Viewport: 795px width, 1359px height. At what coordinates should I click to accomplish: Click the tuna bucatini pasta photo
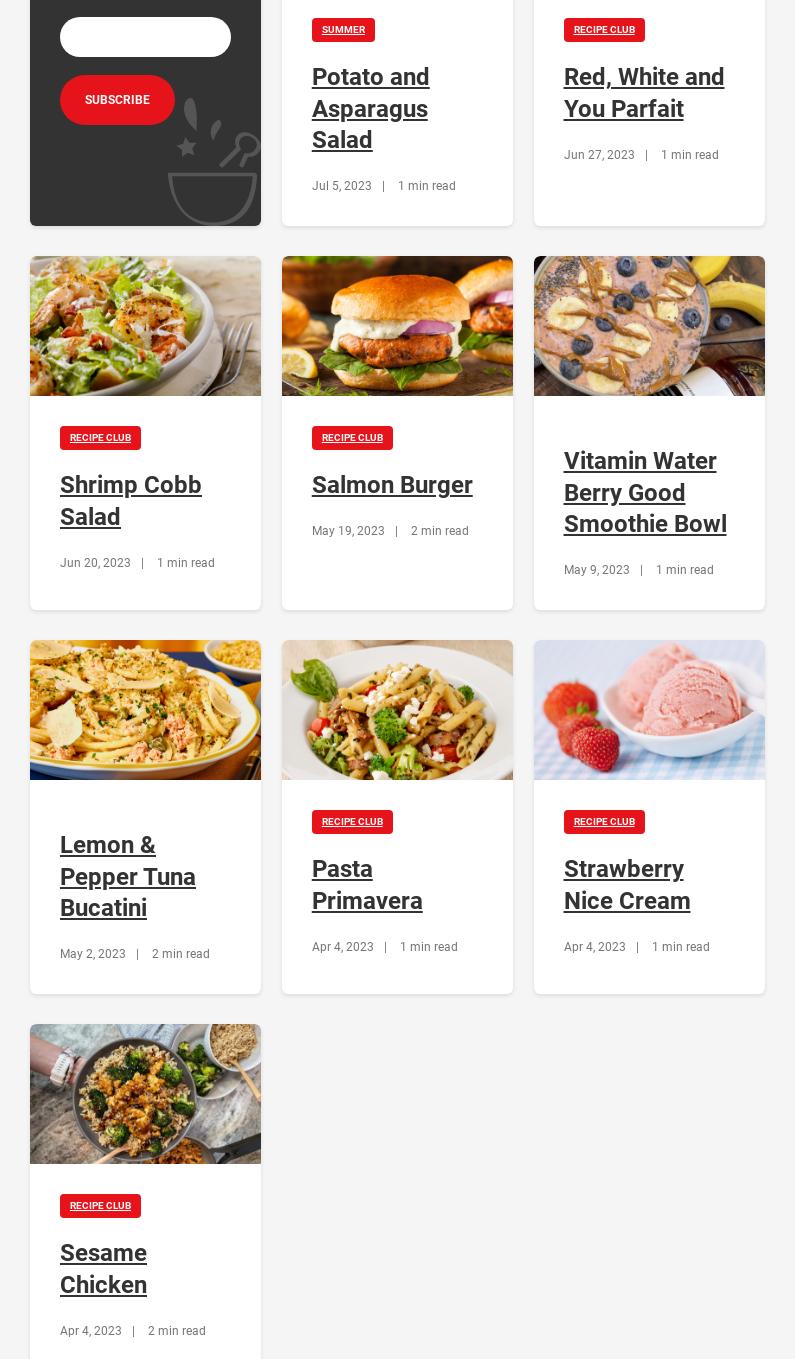pos(145,709)
